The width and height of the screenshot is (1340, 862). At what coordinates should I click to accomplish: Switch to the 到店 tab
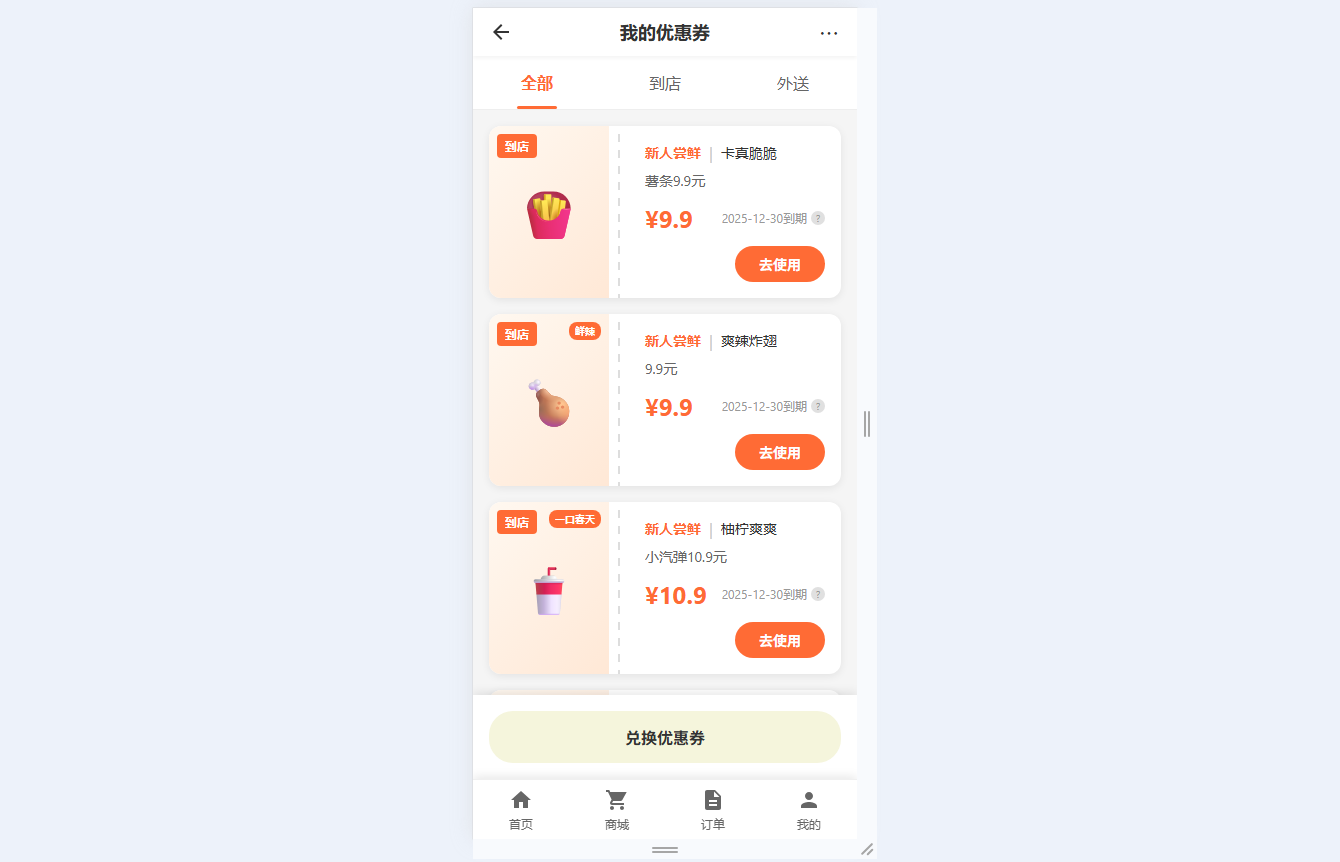[665, 84]
